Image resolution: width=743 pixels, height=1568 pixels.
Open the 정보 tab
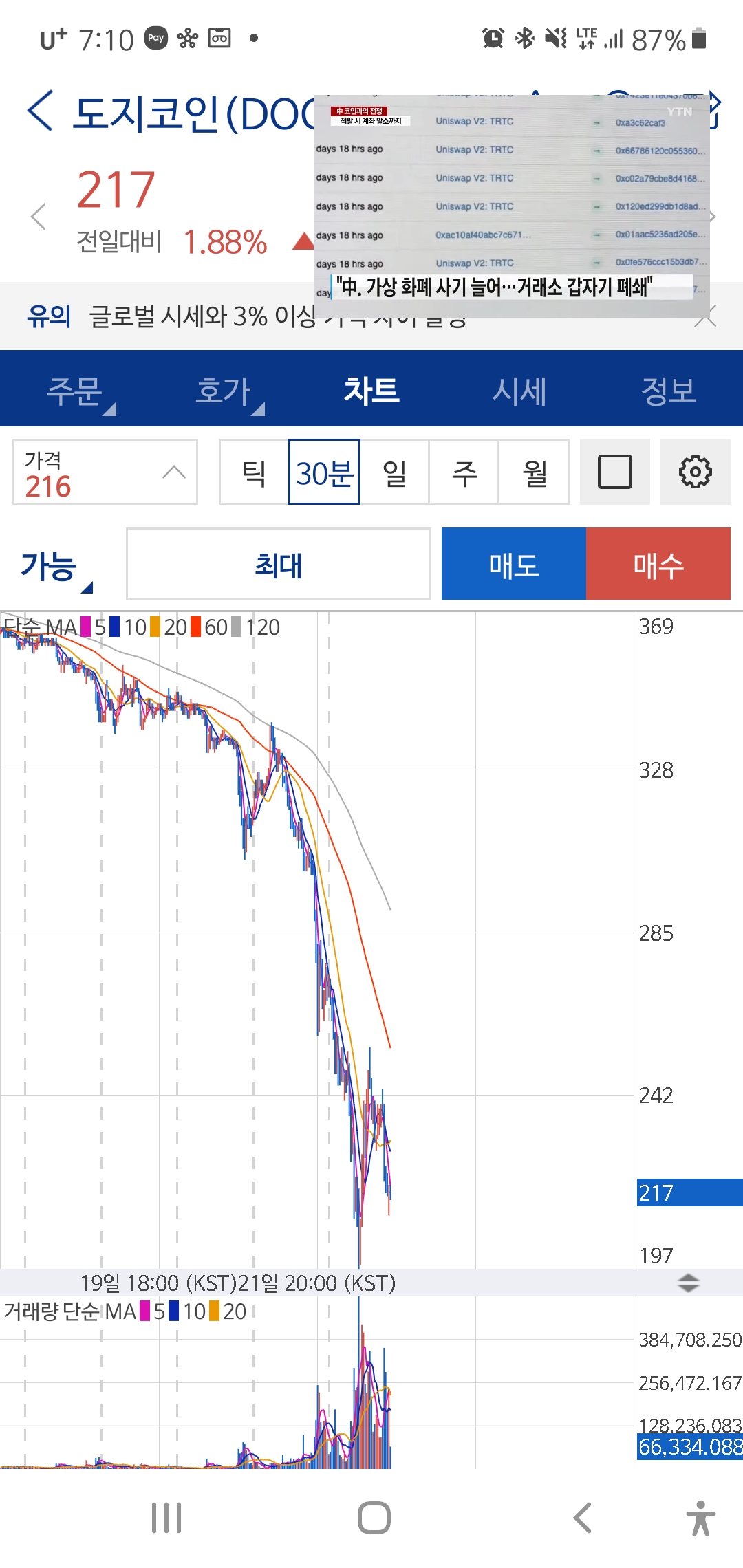point(668,390)
